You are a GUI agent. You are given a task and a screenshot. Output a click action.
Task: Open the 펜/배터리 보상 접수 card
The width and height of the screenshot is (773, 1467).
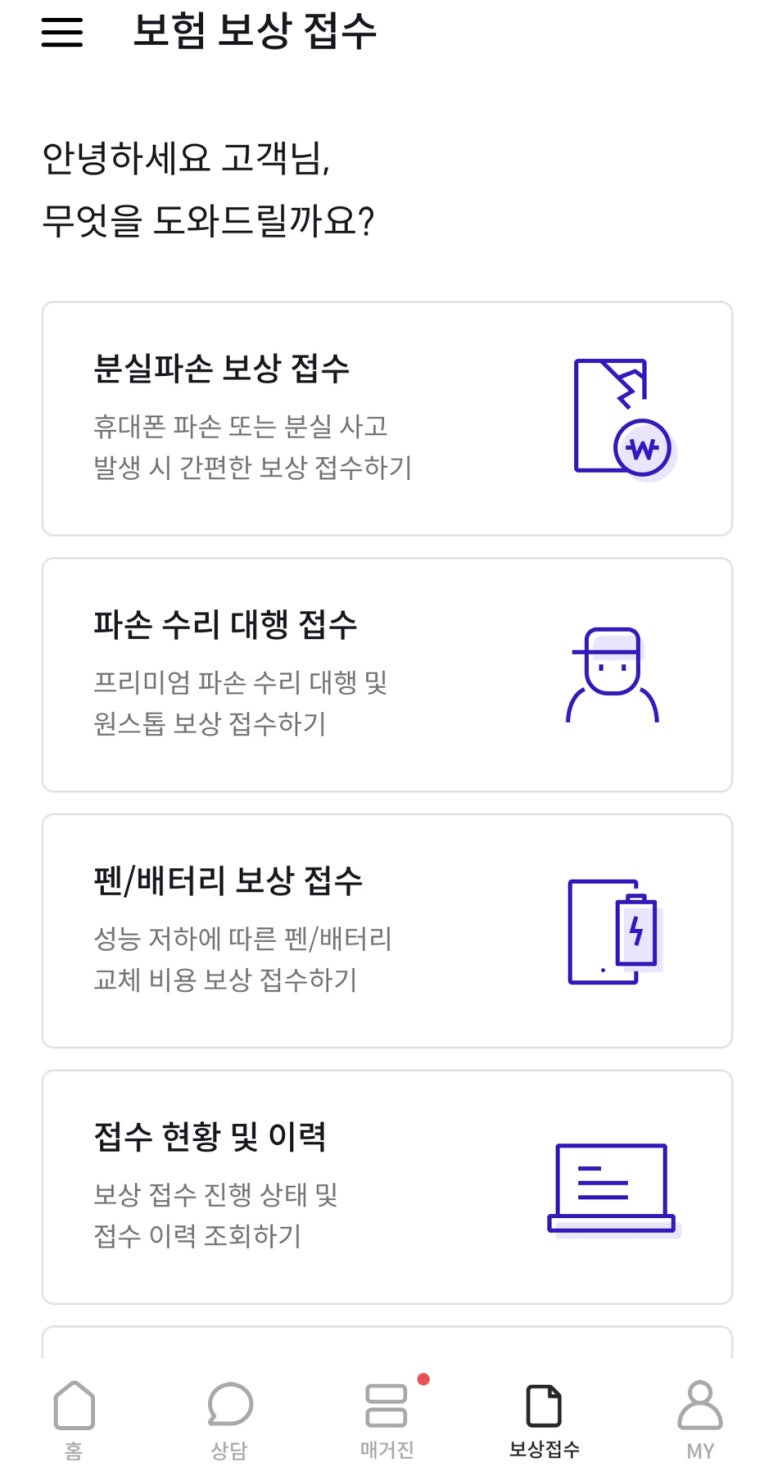pos(387,931)
